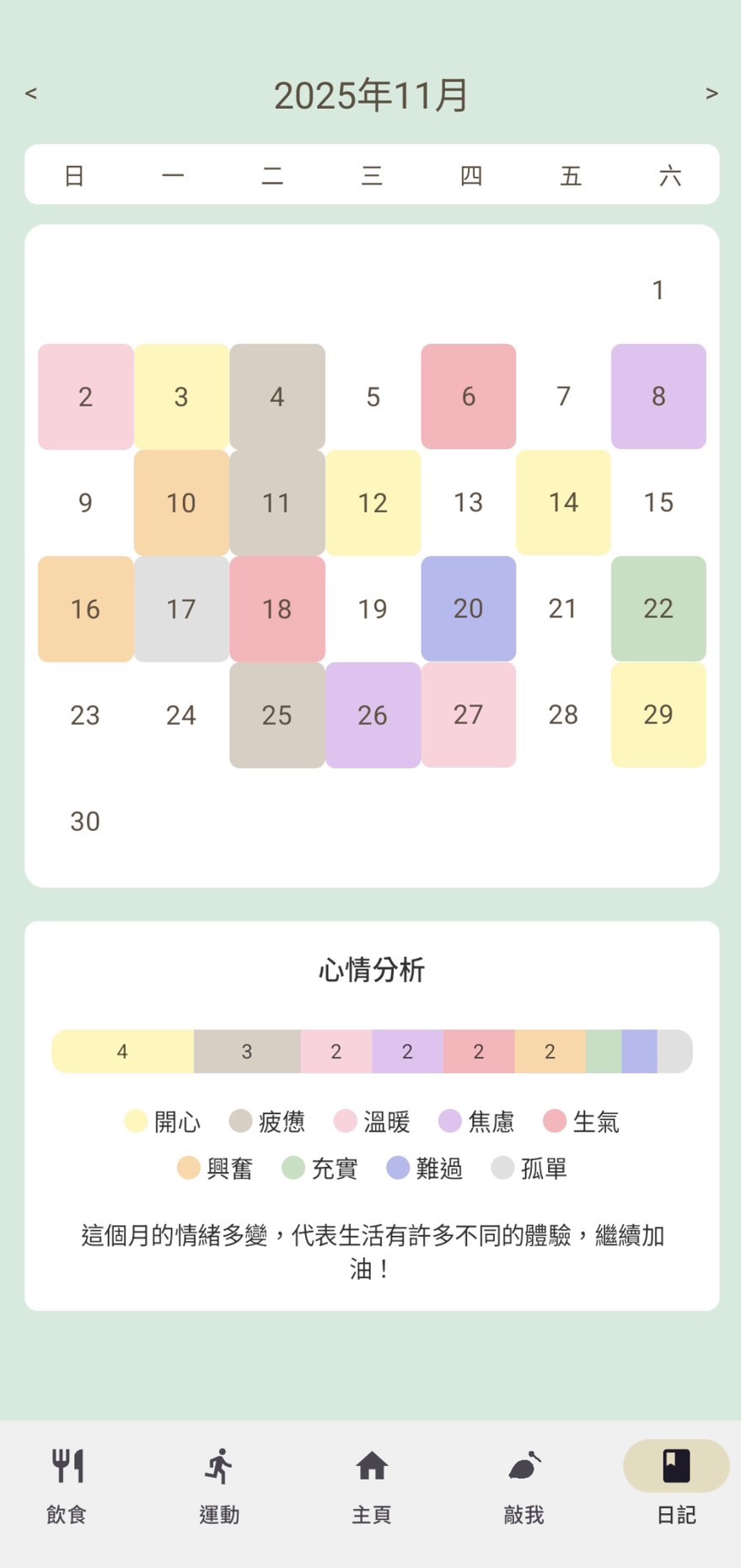Screen dimensions: 741x1568
Task: Open November 12 mood entry
Action: [373, 503]
